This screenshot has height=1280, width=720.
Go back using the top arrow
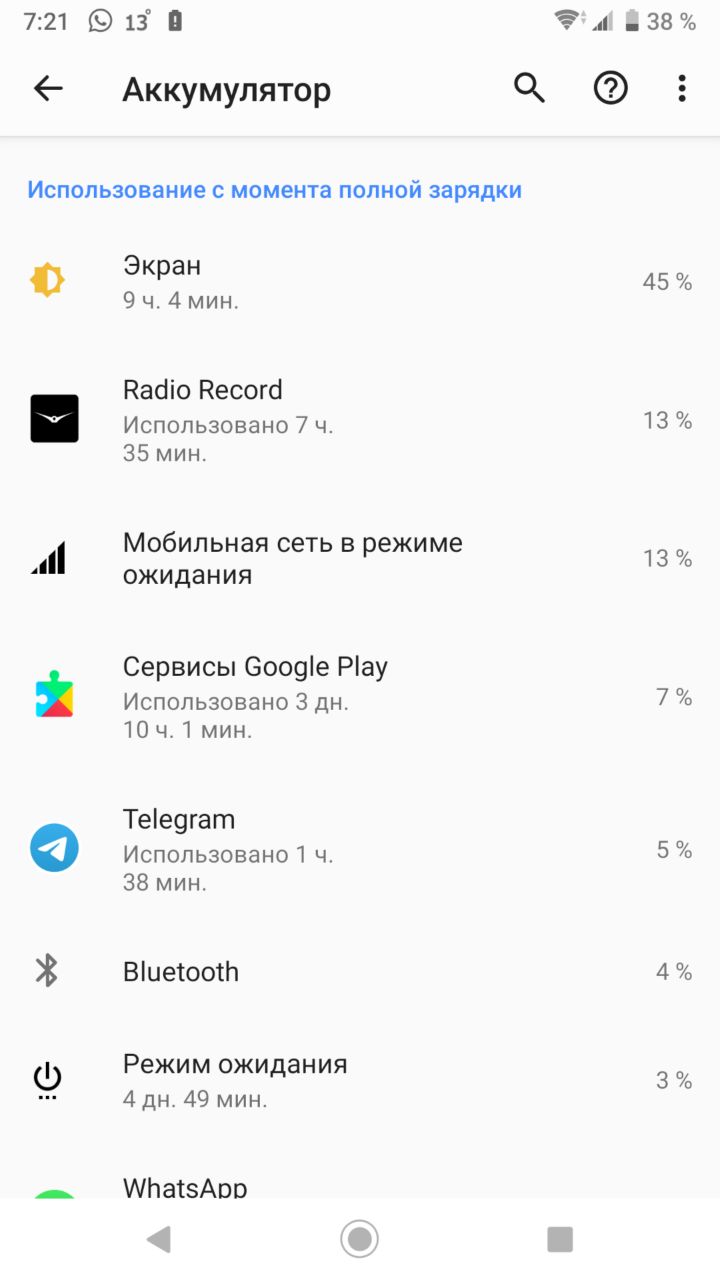coord(48,89)
